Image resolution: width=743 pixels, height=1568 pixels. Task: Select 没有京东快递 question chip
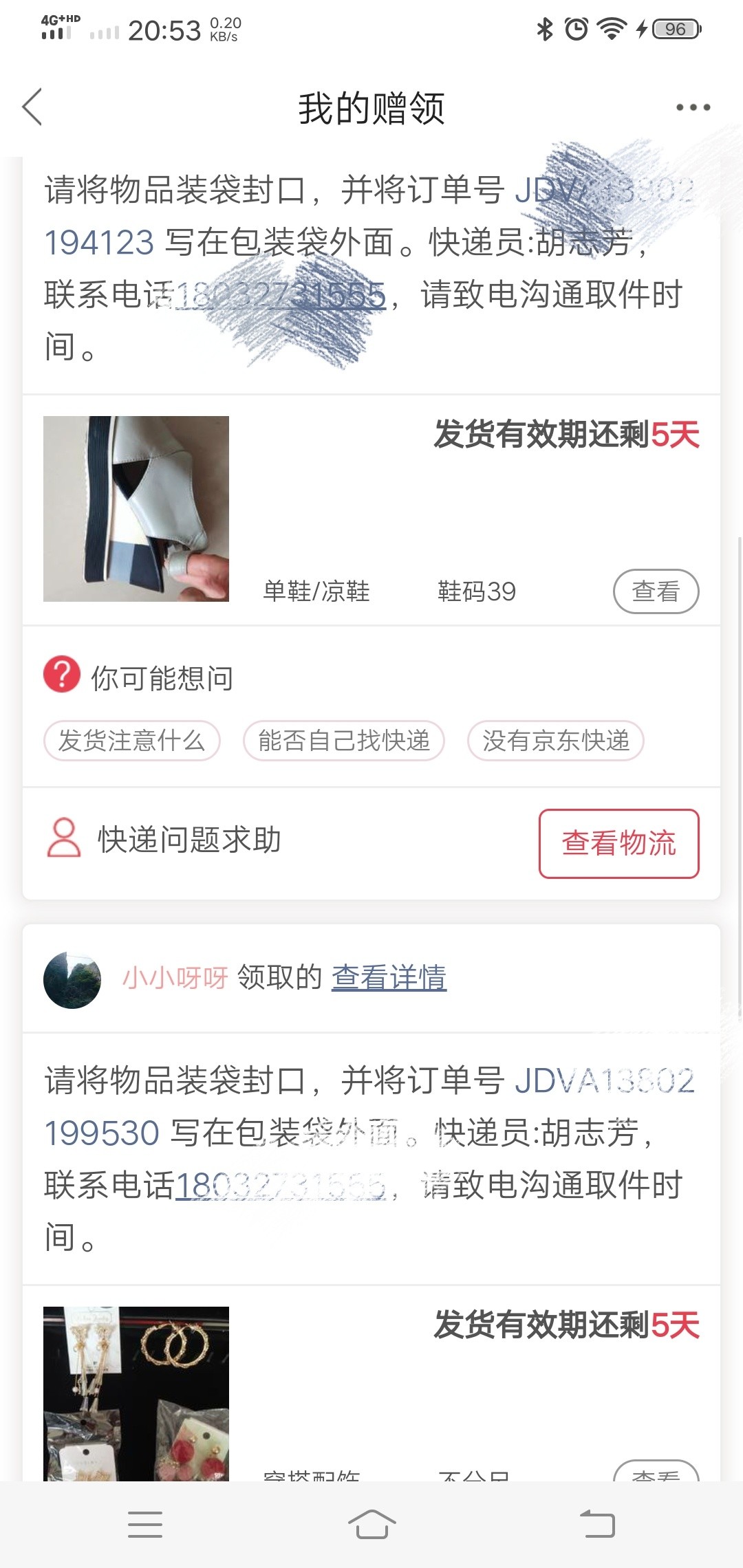(x=555, y=741)
